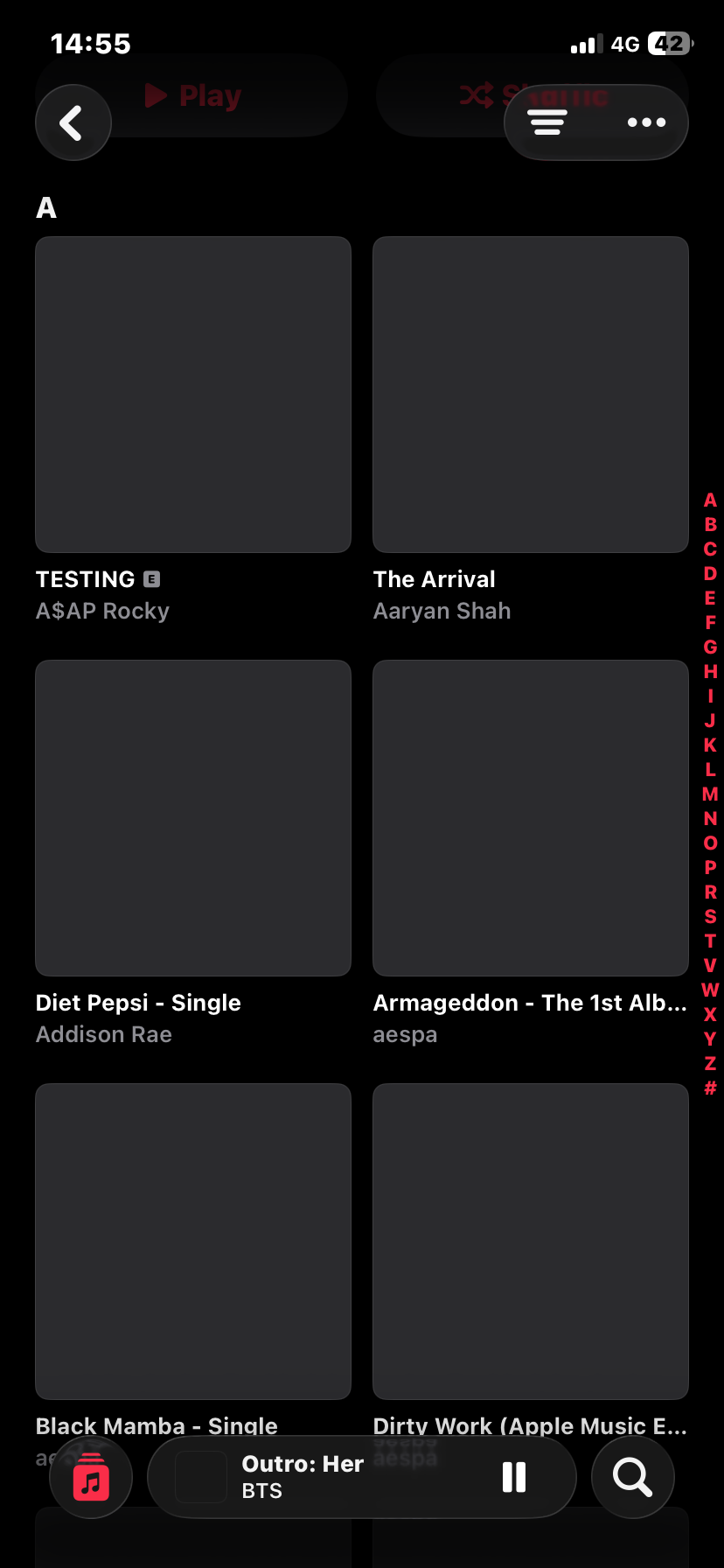Jump to letter M in the index
The width and height of the screenshot is (724, 1568).
tap(710, 794)
